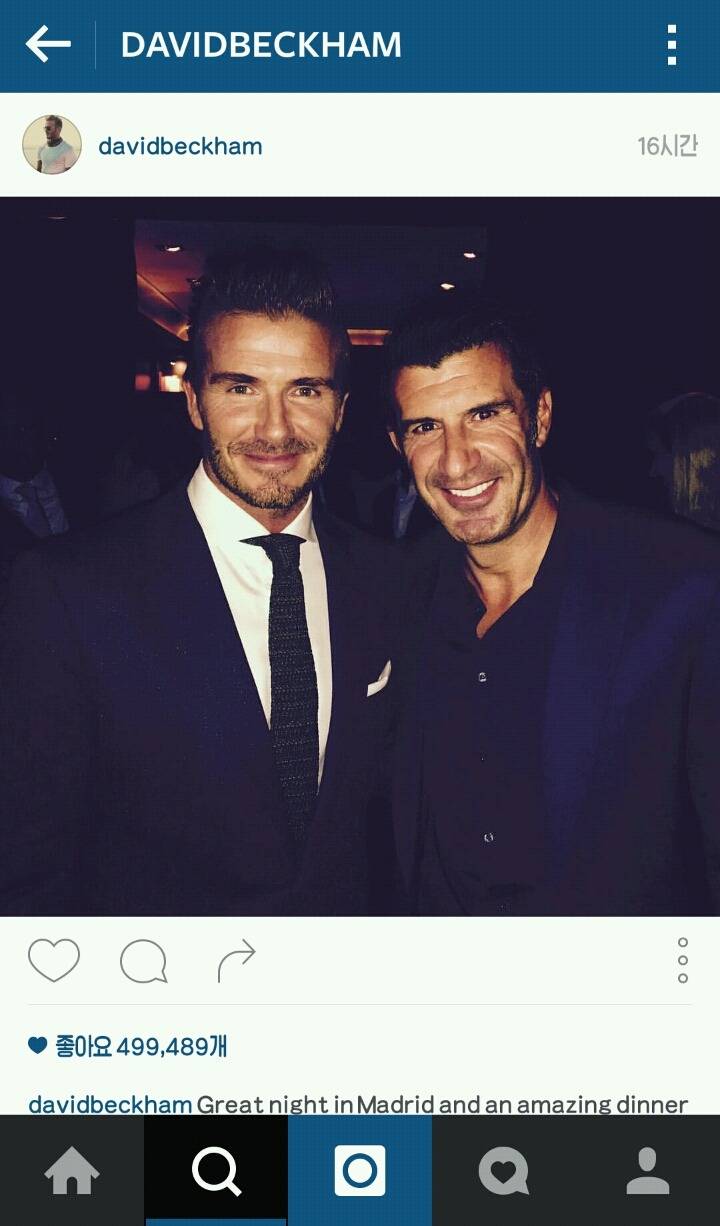Share the post with the arrow icon
This screenshot has width=720, height=1226.
point(237,961)
